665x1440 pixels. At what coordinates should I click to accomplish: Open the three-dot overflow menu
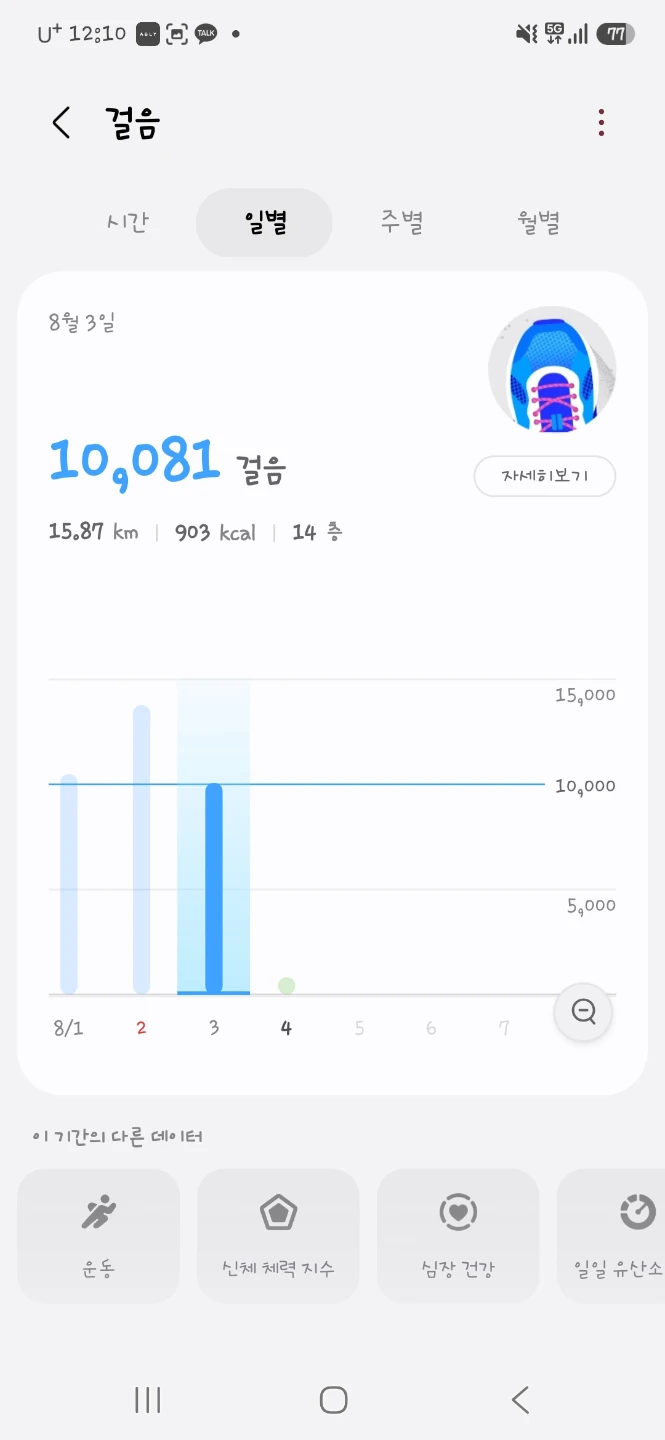(x=601, y=123)
